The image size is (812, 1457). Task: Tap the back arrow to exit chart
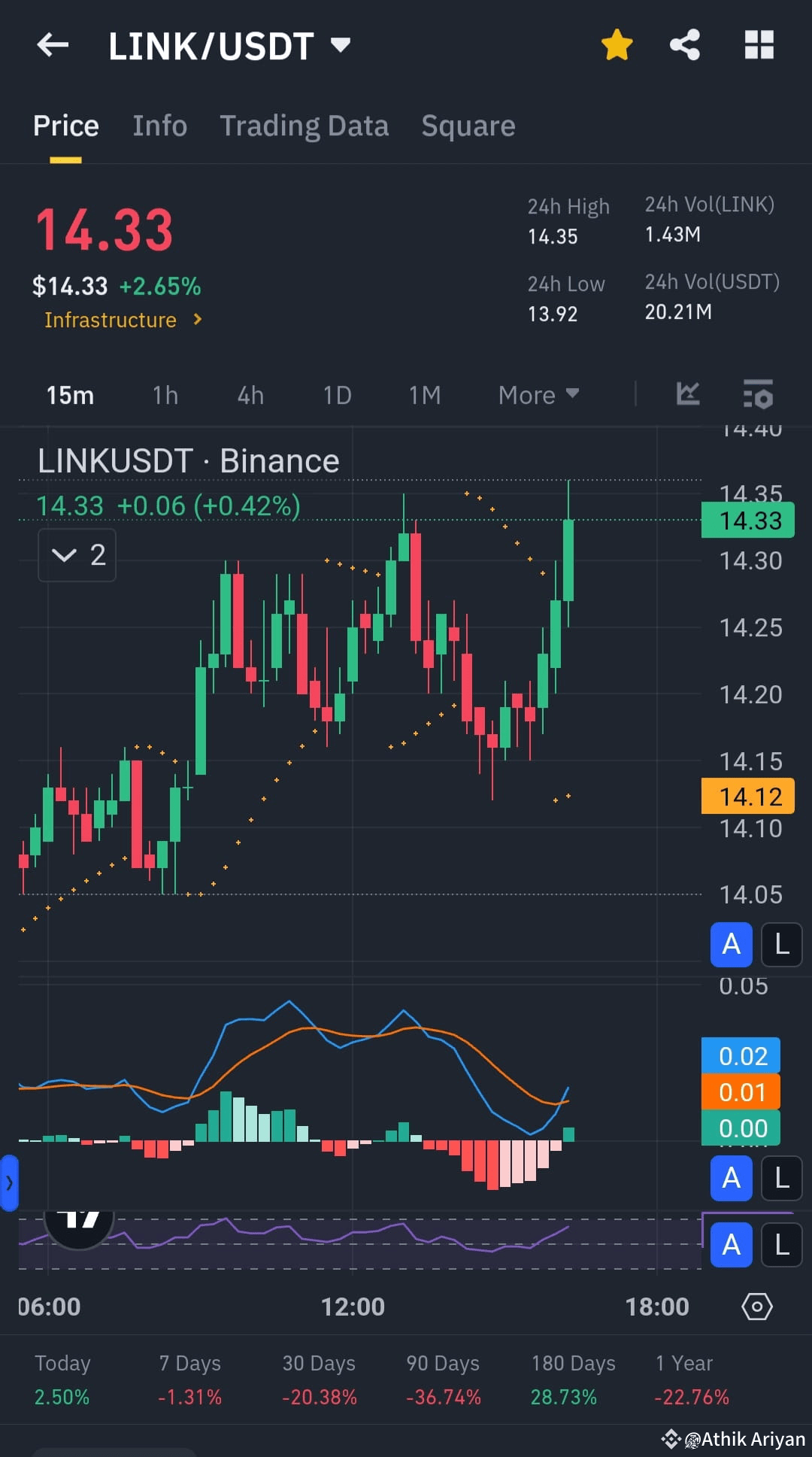coord(51,44)
